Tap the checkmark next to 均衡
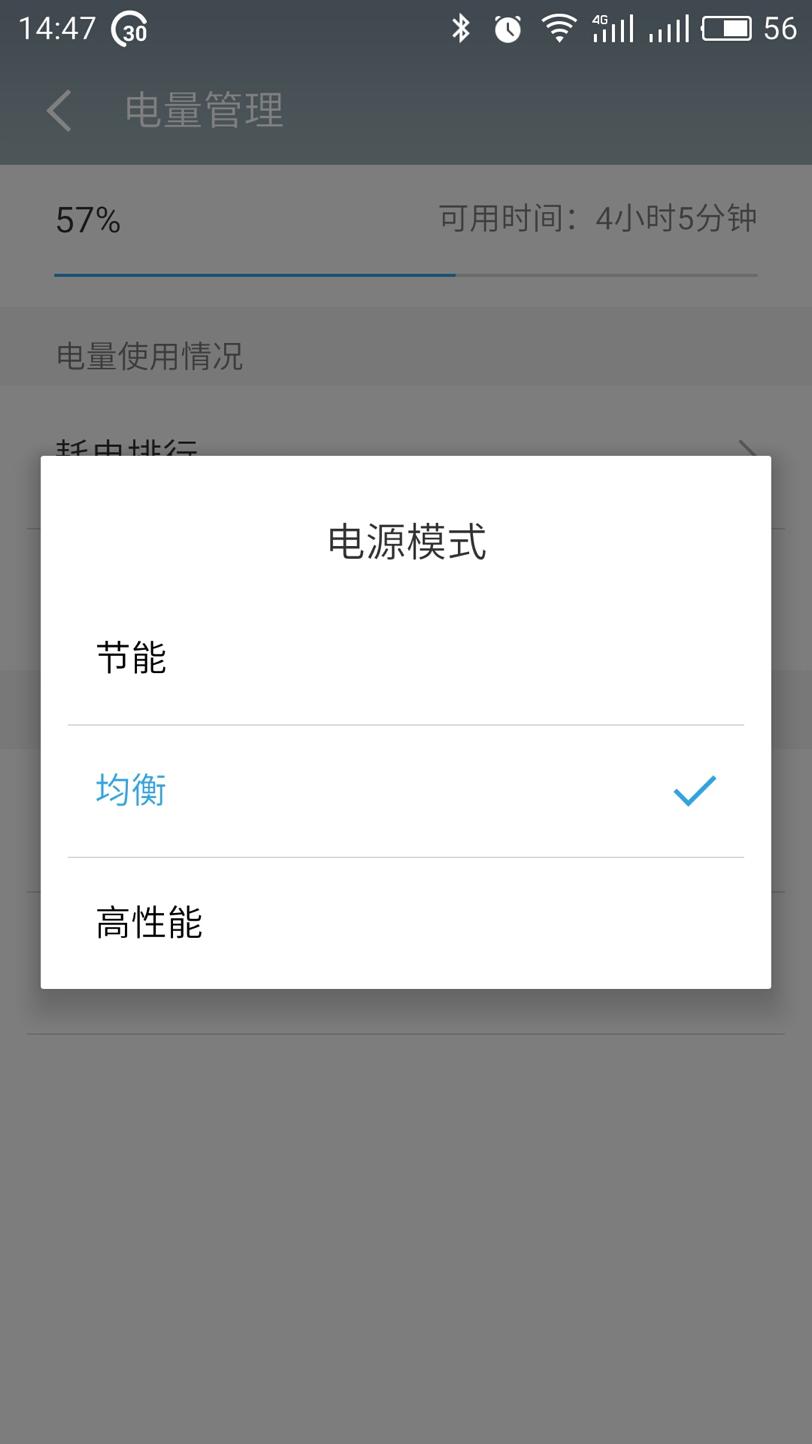The width and height of the screenshot is (812, 1444). point(695,790)
